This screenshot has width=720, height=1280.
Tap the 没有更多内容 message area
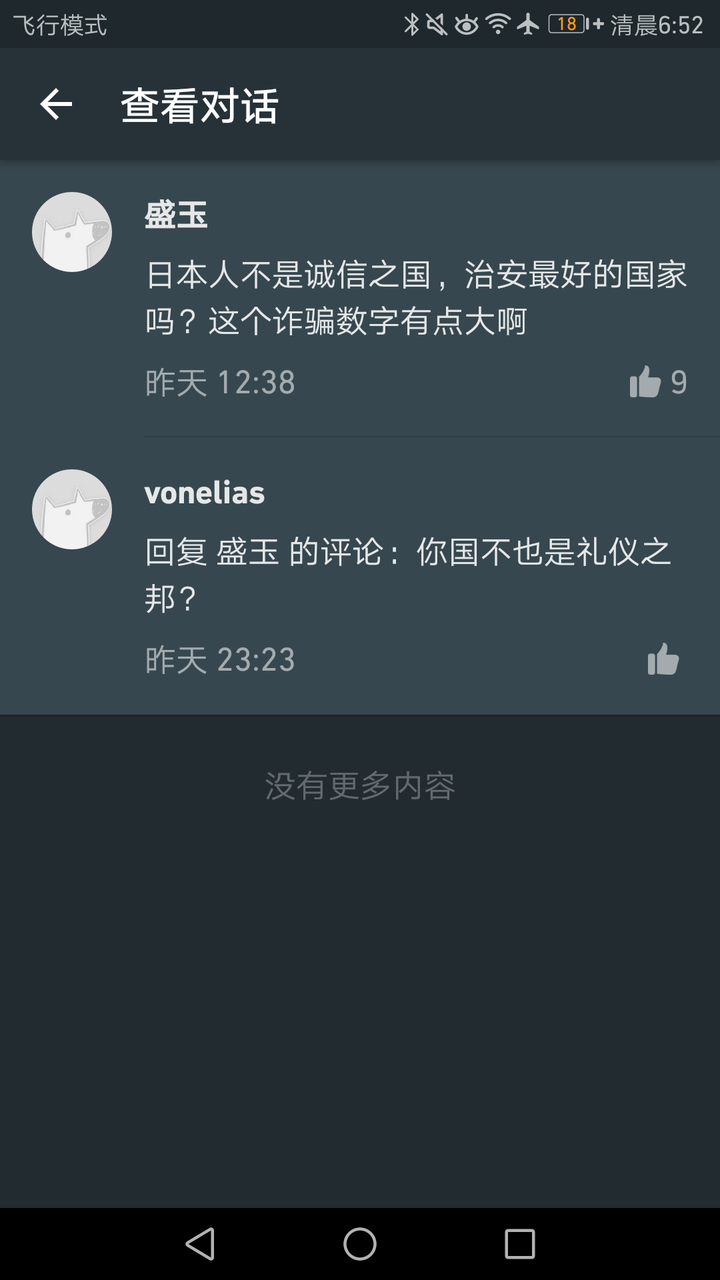pyautogui.click(x=360, y=786)
